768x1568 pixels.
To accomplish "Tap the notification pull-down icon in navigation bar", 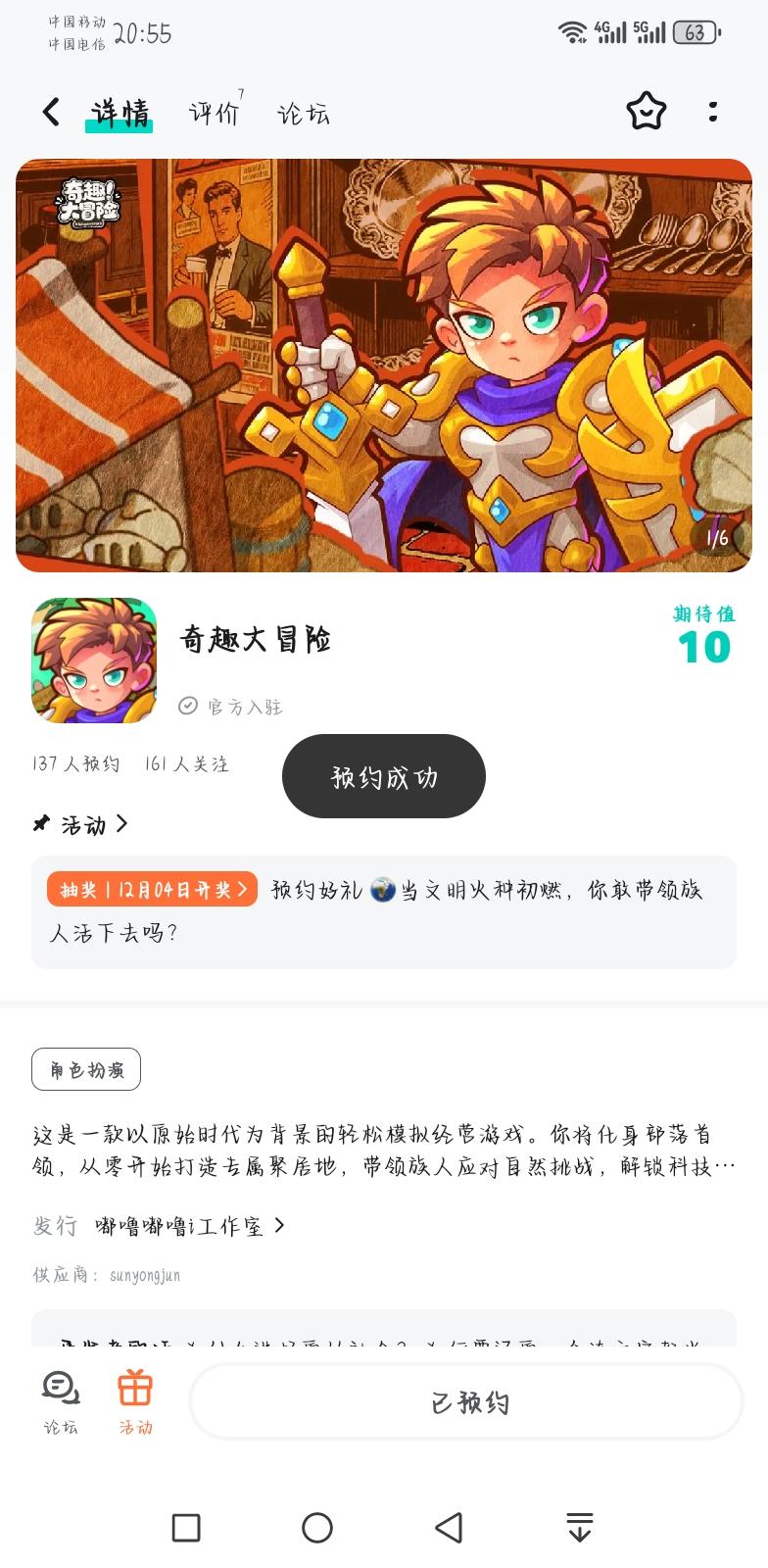I will tap(580, 1526).
